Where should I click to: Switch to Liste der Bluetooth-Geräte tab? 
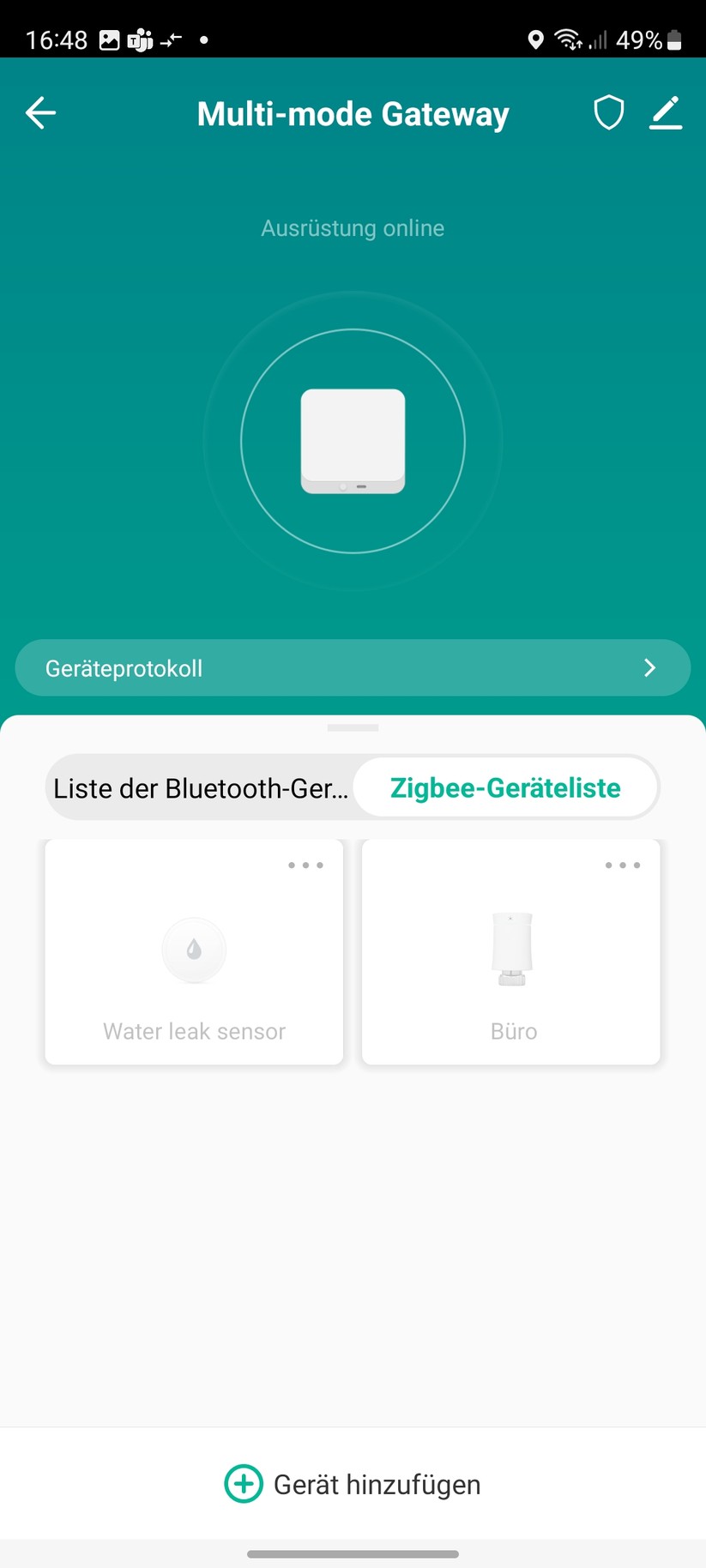(x=201, y=788)
